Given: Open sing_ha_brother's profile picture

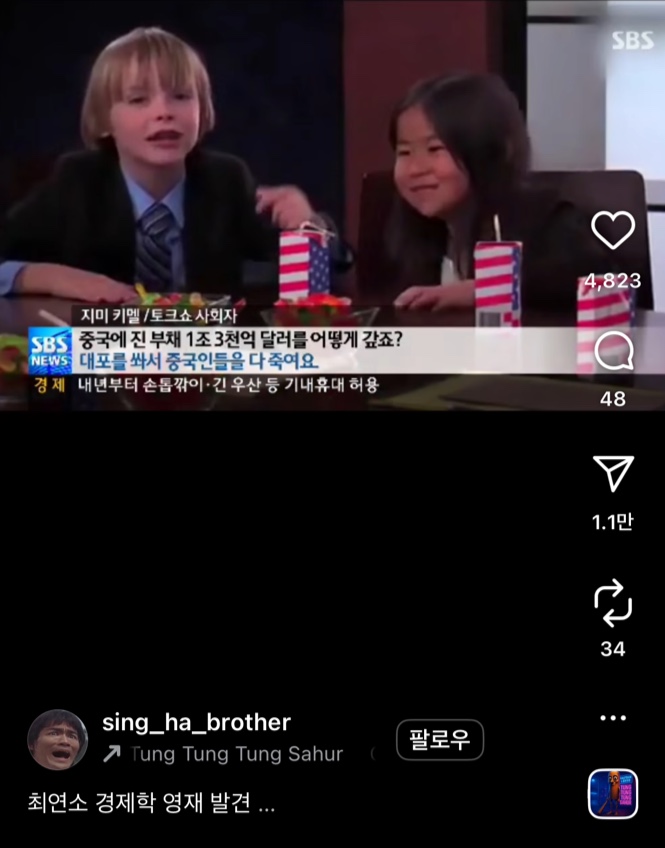Looking at the screenshot, I should pos(56,739).
